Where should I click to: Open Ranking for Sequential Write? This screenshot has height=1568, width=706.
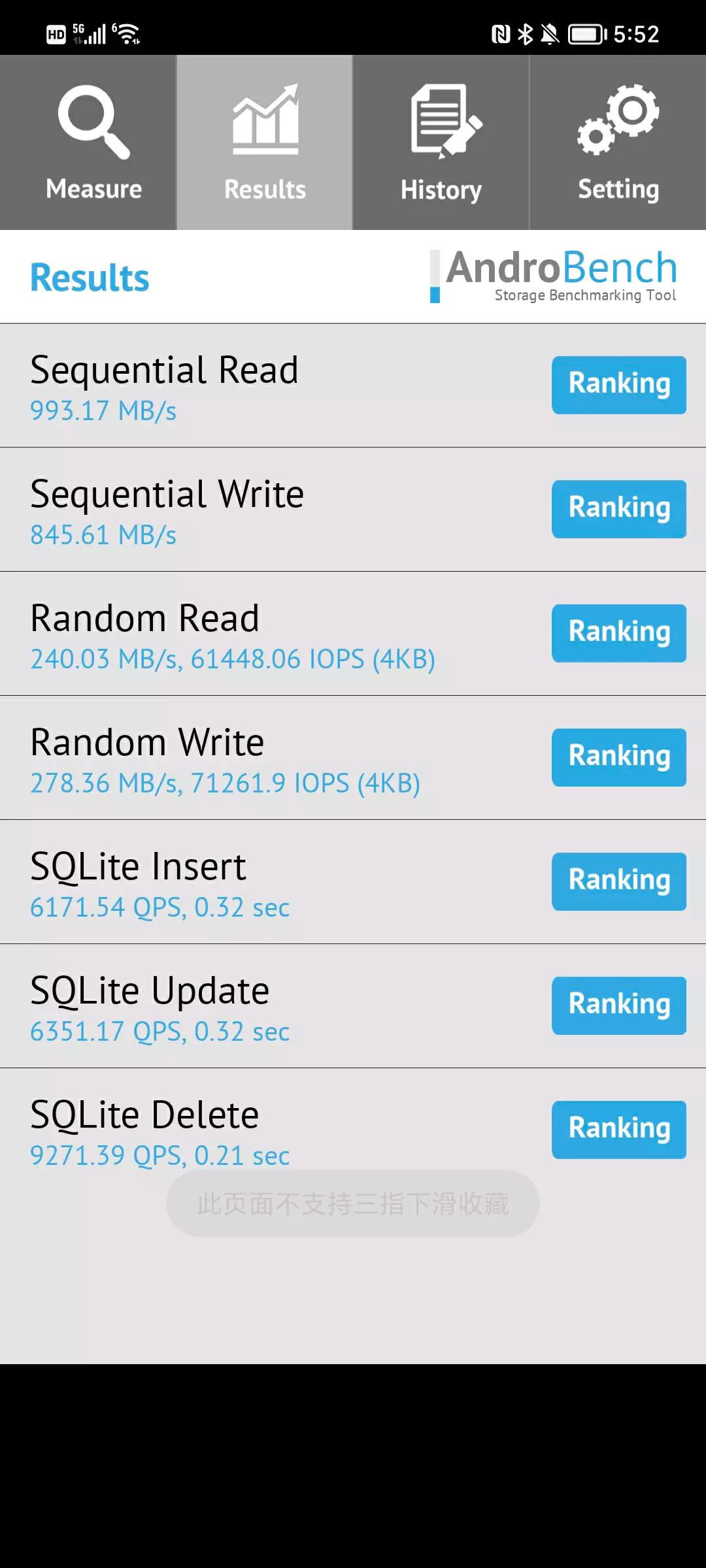pos(618,509)
